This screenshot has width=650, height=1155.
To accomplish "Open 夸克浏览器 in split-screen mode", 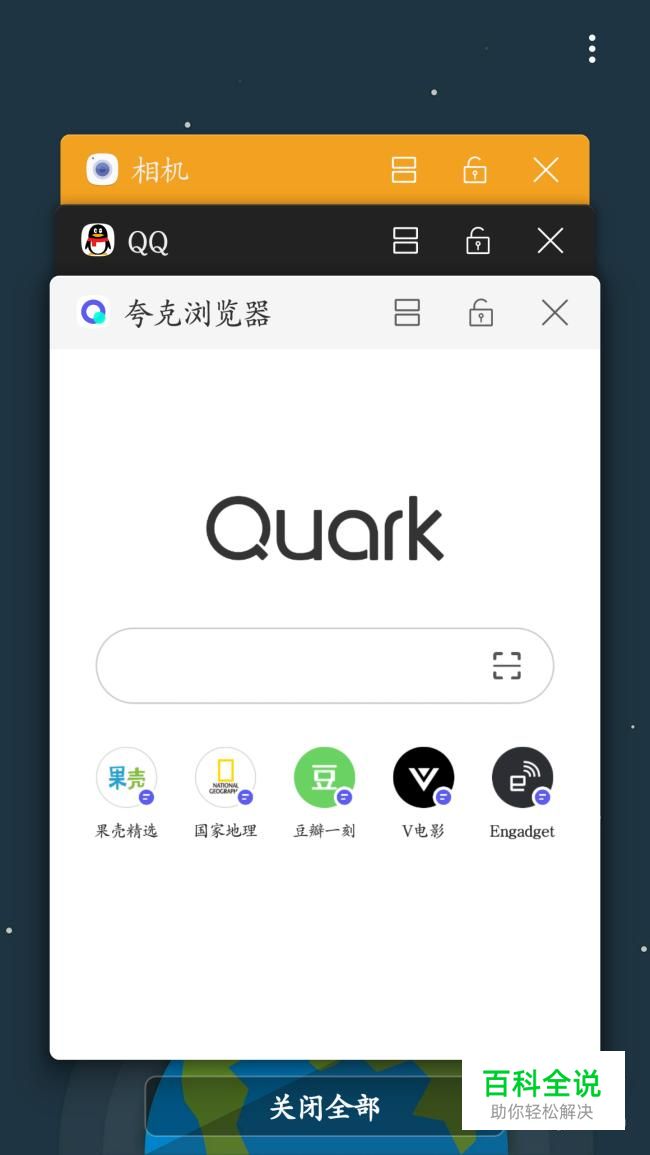I will [407, 313].
